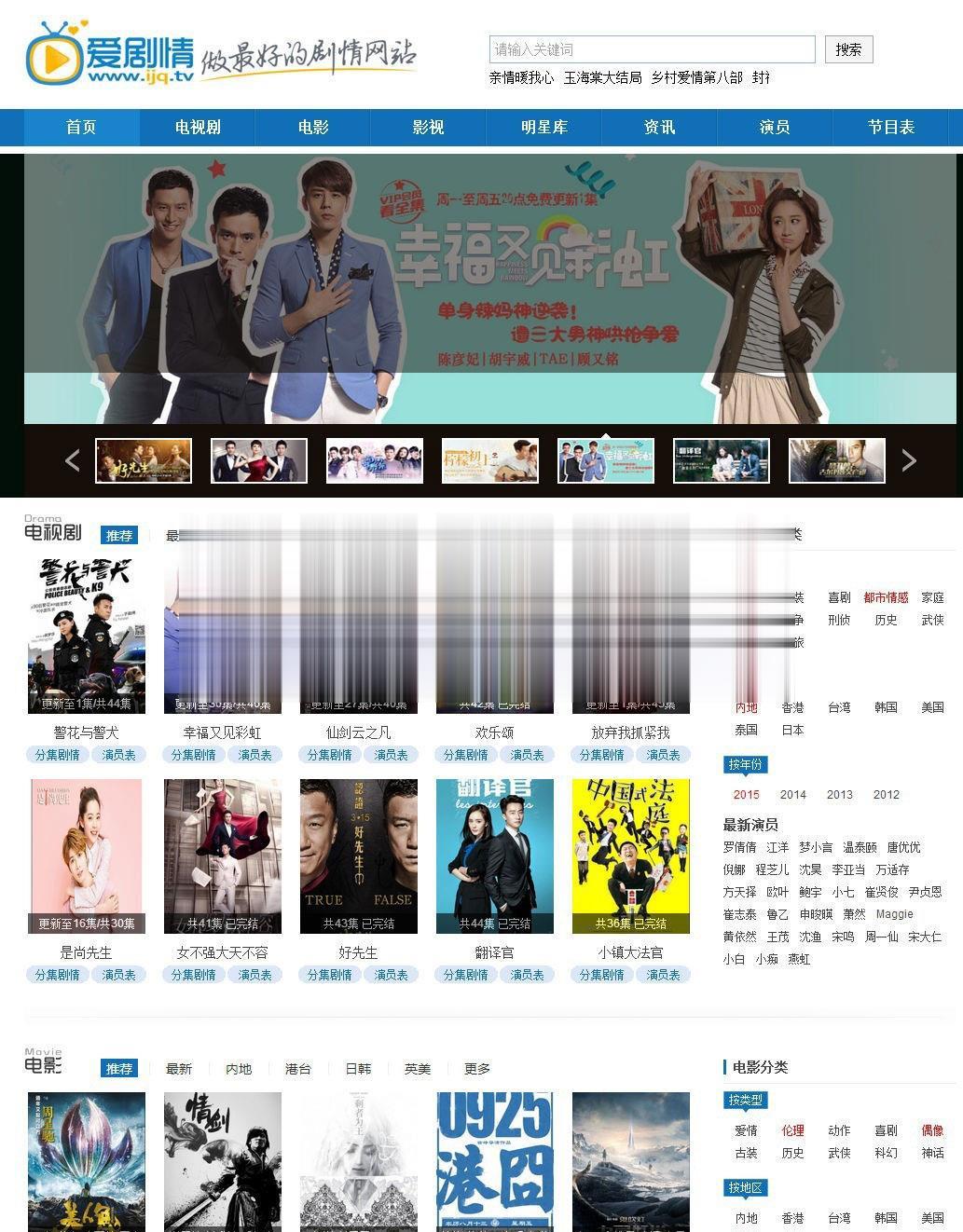Open actor page for 罗倩倩
Image resolution: width=963 pixels, height=1232 pixels.
[x=739, y=847]
